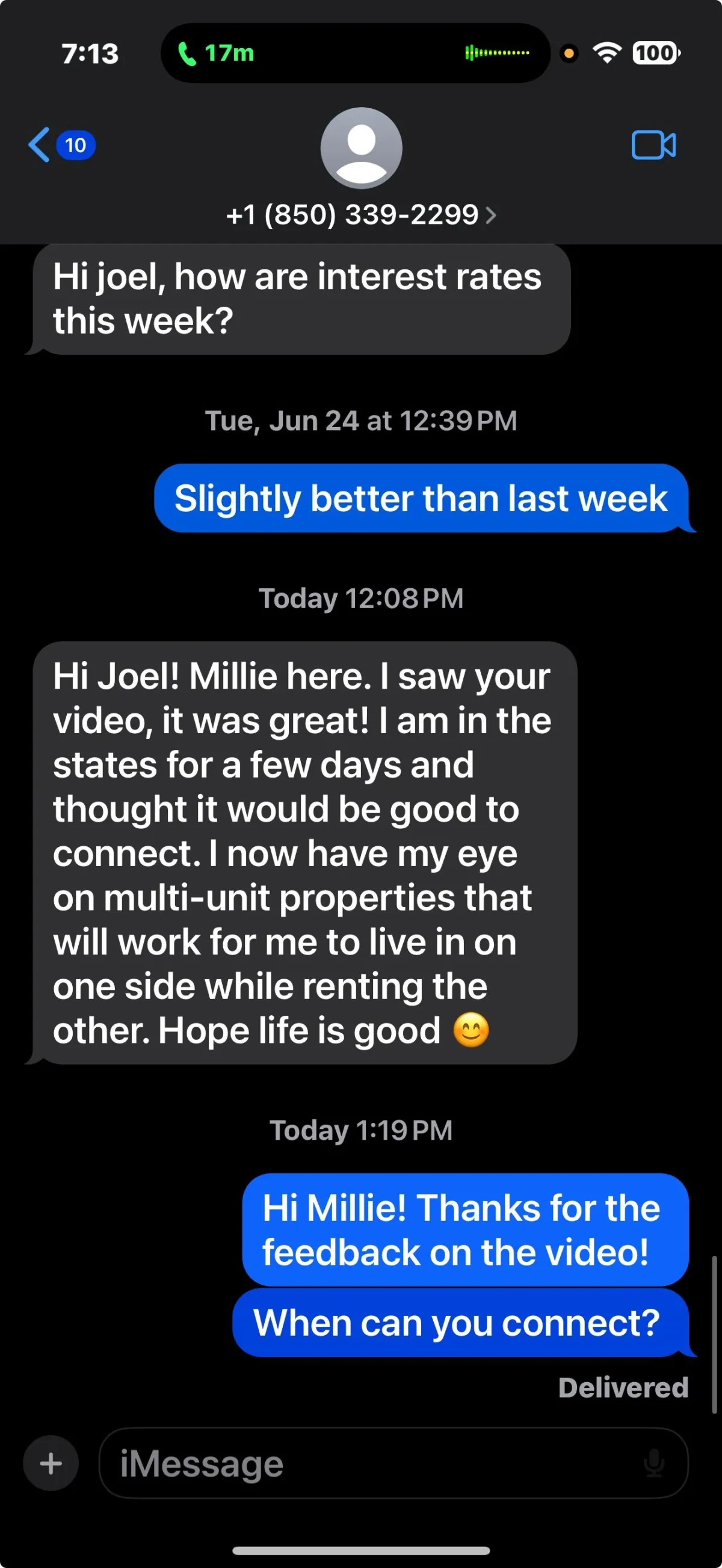Tap the microphone dictation icon
Viewport: 722px width, 1568px height.
(654, 1463)
